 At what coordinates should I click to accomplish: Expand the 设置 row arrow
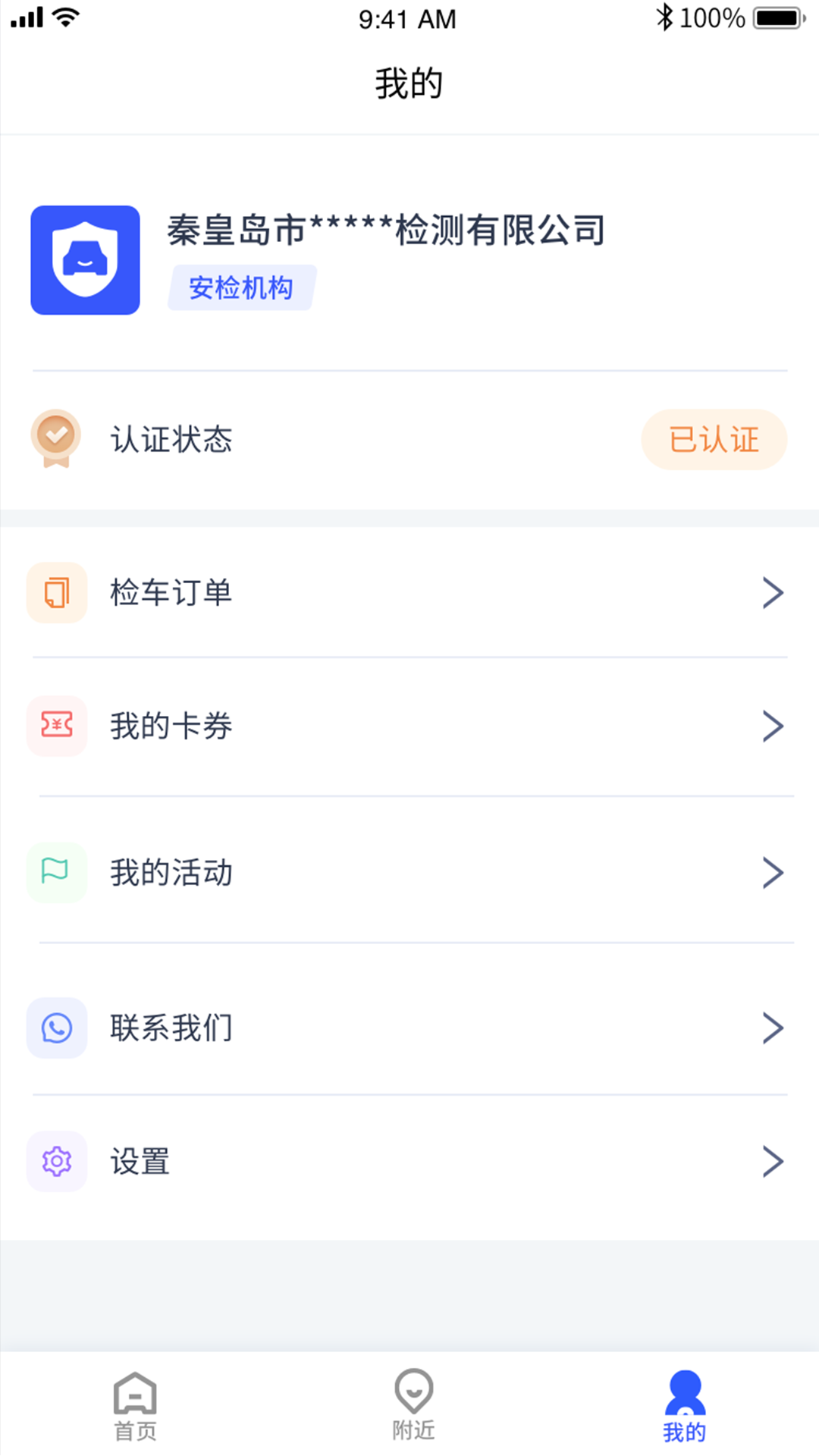(773, 1161)
